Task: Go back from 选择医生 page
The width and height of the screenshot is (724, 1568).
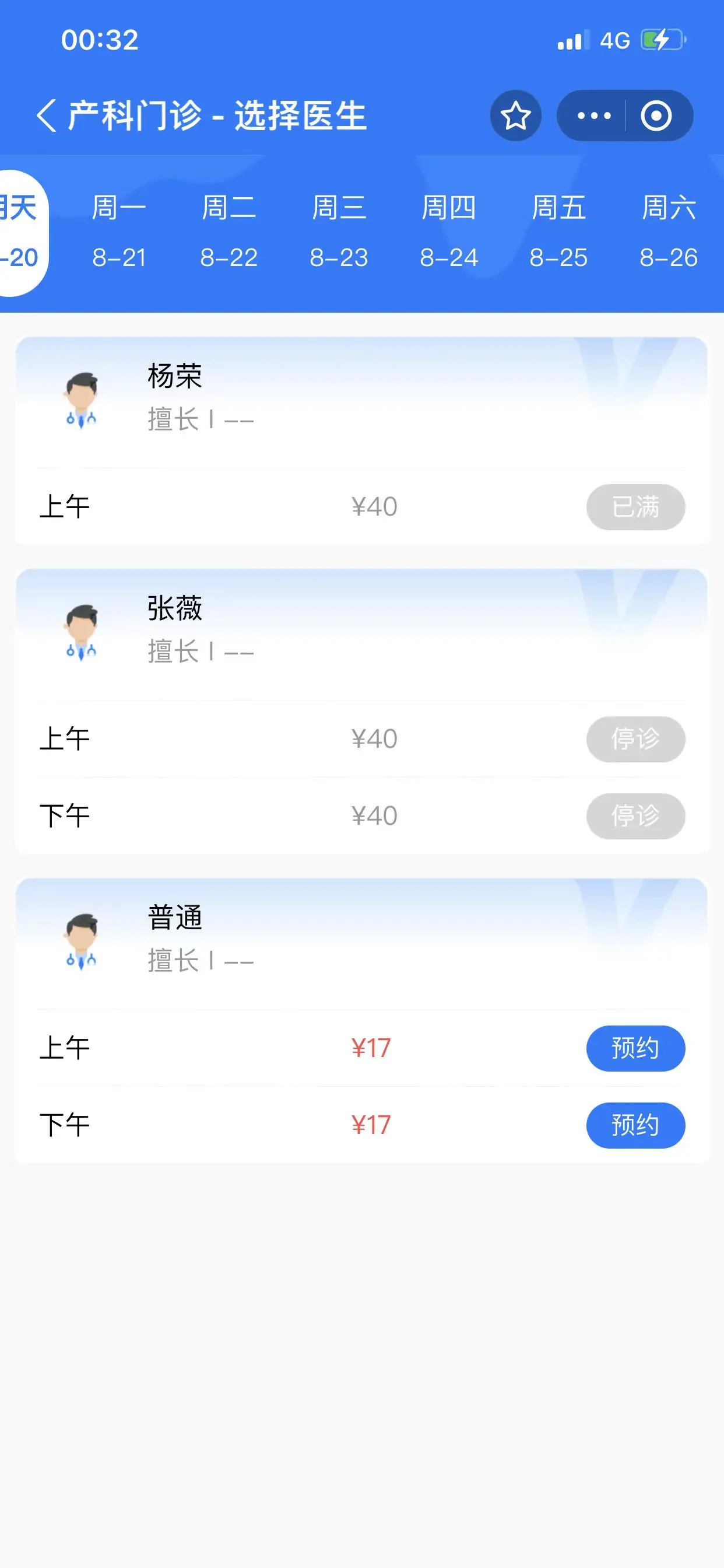Action: (x=46, y=116)
